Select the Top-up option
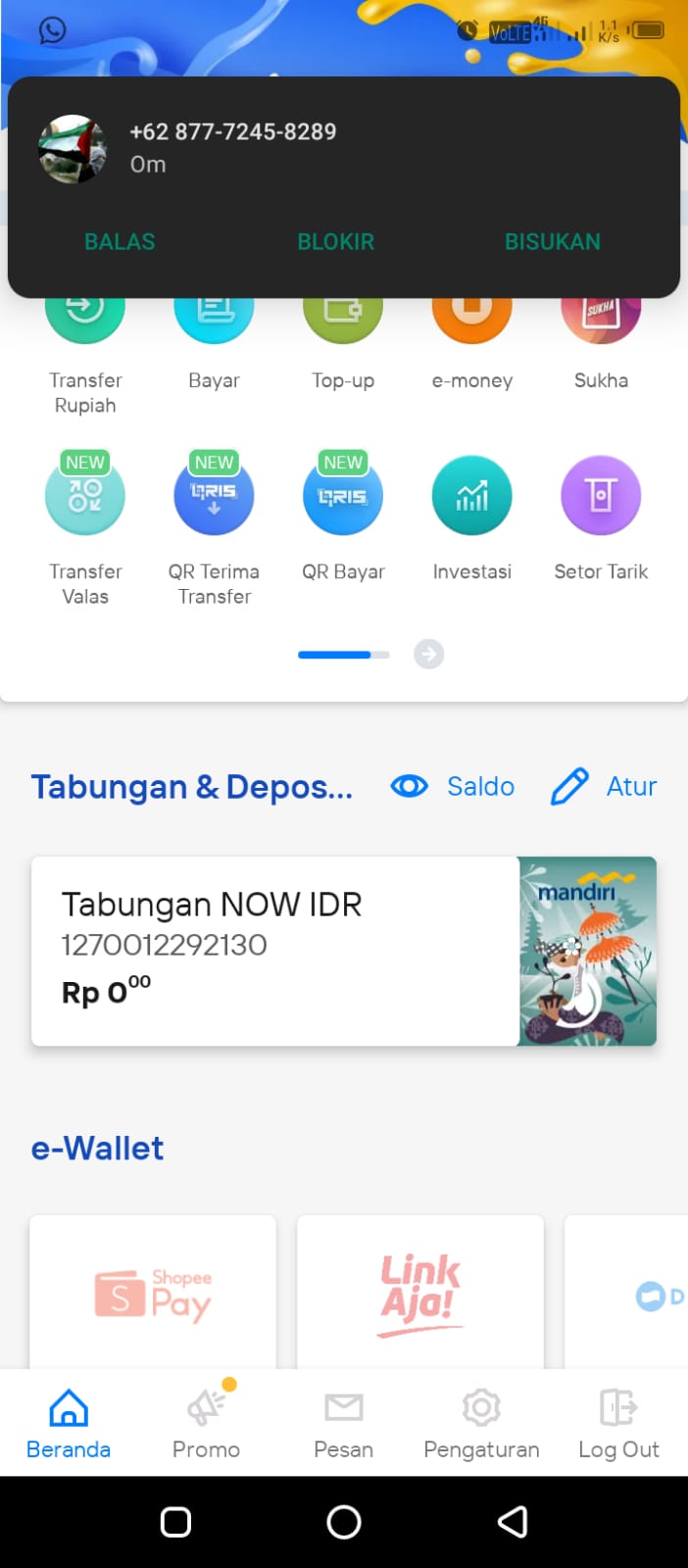688x1568 pixels. point(343,343)
